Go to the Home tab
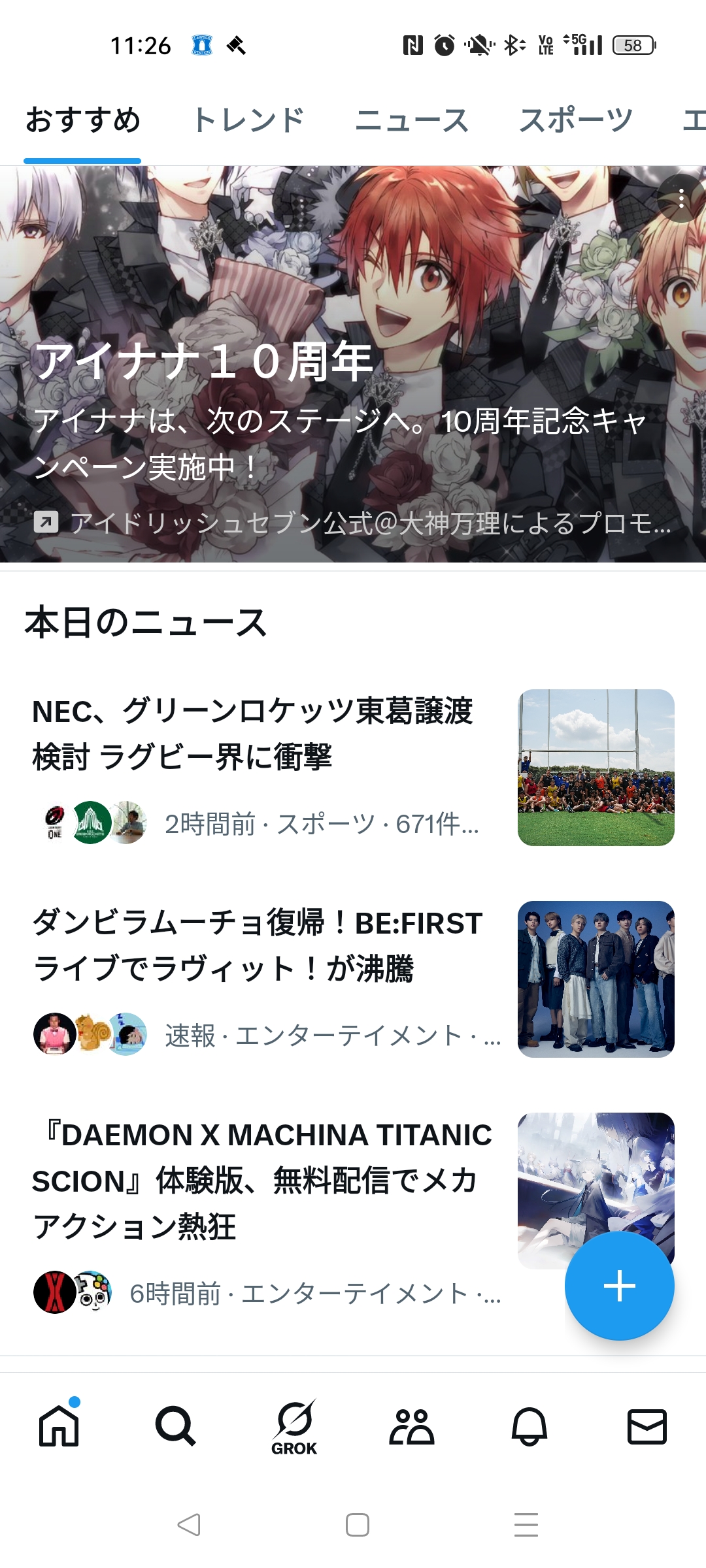The height and width of the screenshot is (1568, 706). point(59,1426)
